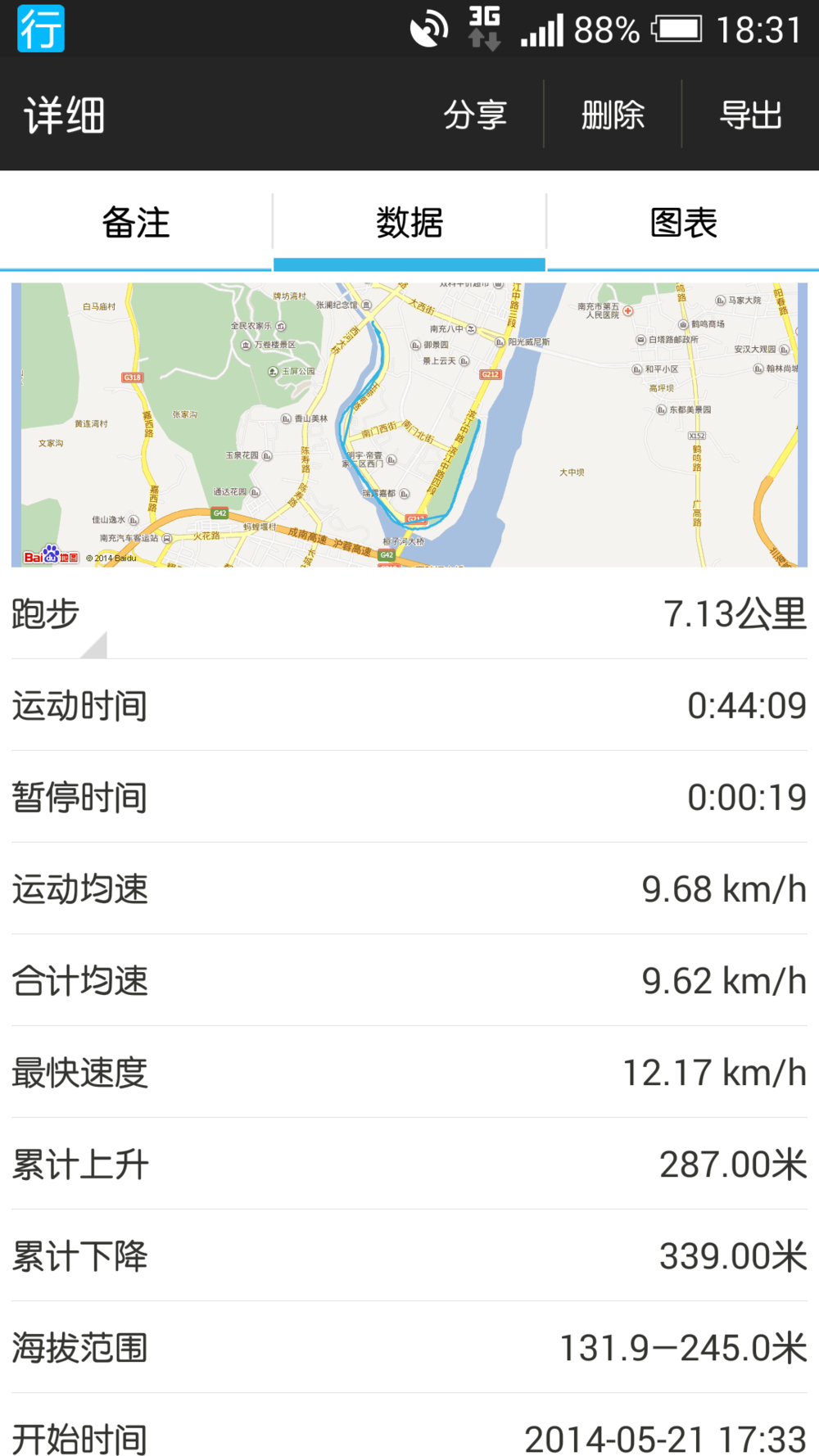This screenshot has height=1456, width=819.
Task: Delete this record with 删除
Action: click(x=613, y=115)
